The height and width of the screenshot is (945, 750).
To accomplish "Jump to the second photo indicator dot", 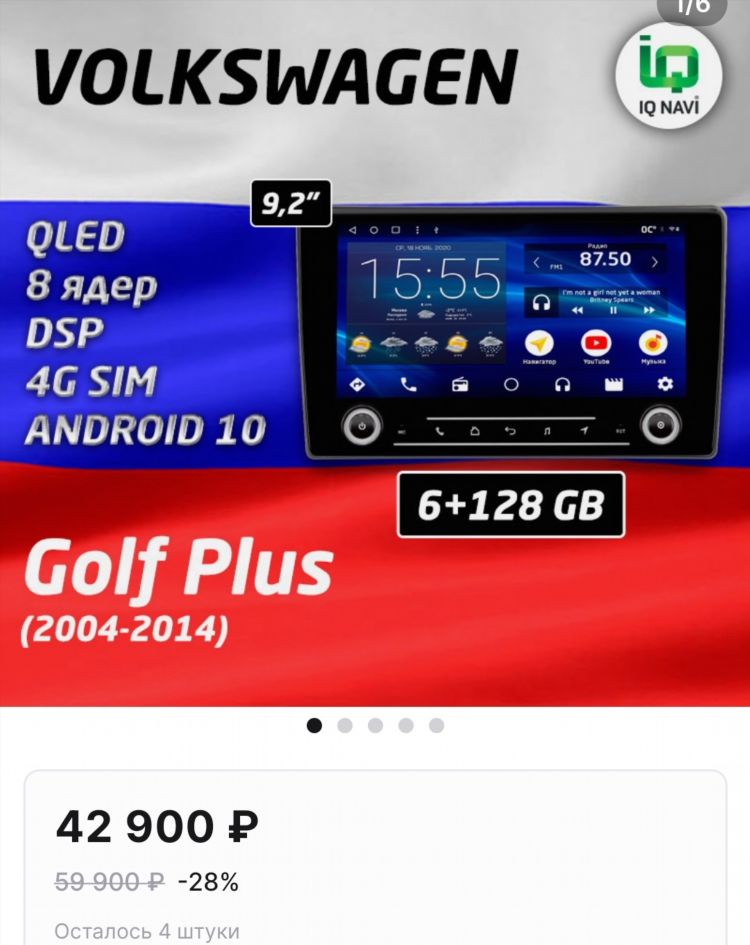I will tap(345, 726).
